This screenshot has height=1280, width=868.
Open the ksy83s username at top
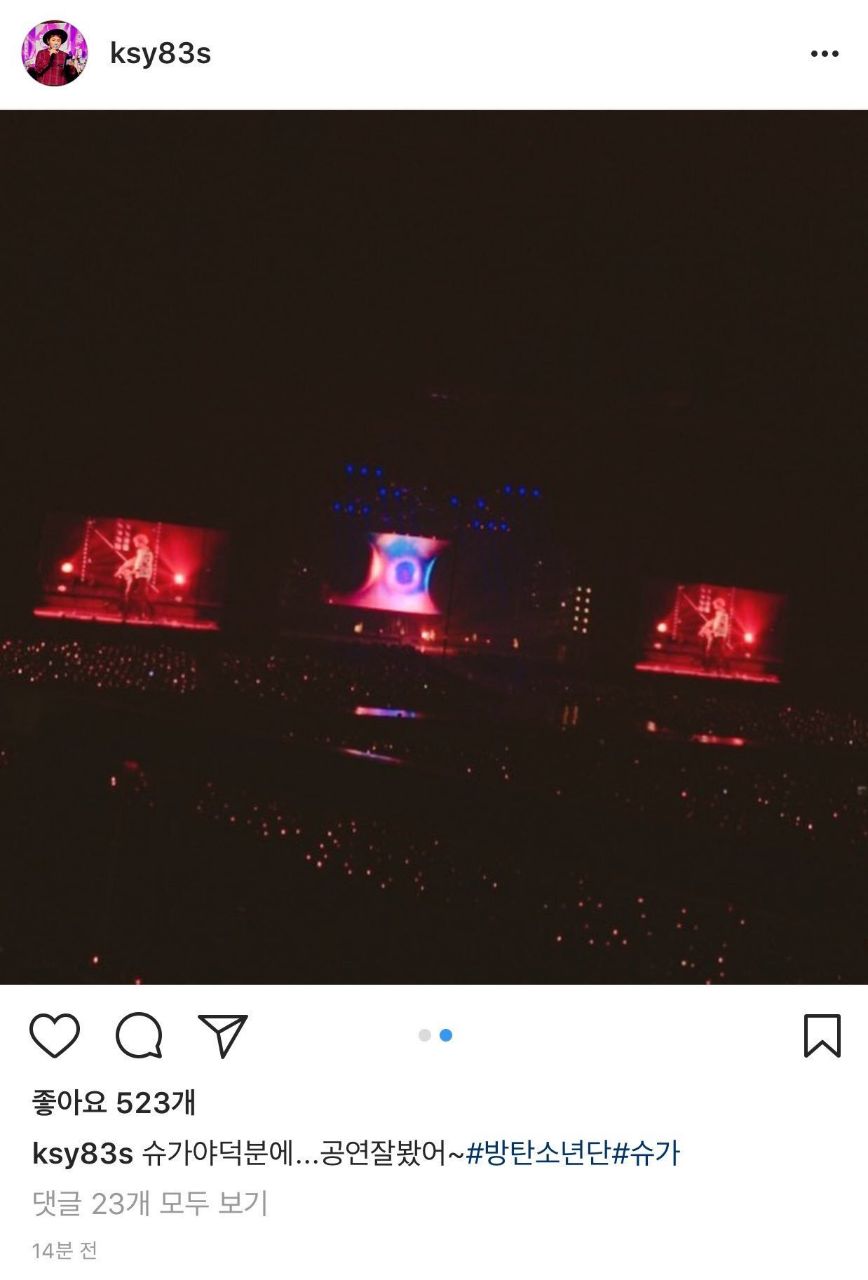tap(160, 54)
